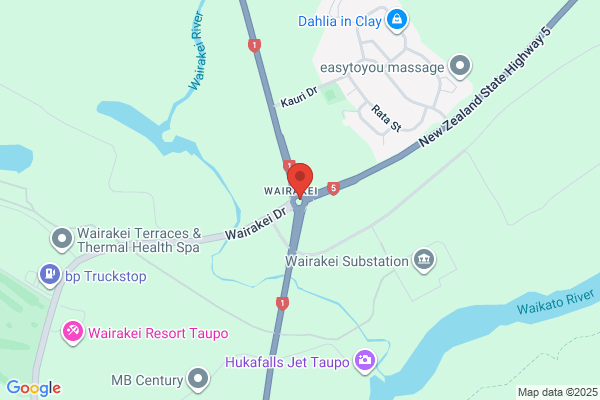
Task: Open the Dahlia in Clay shop marker
Action: pyautogui.click(x=397, y=19)
